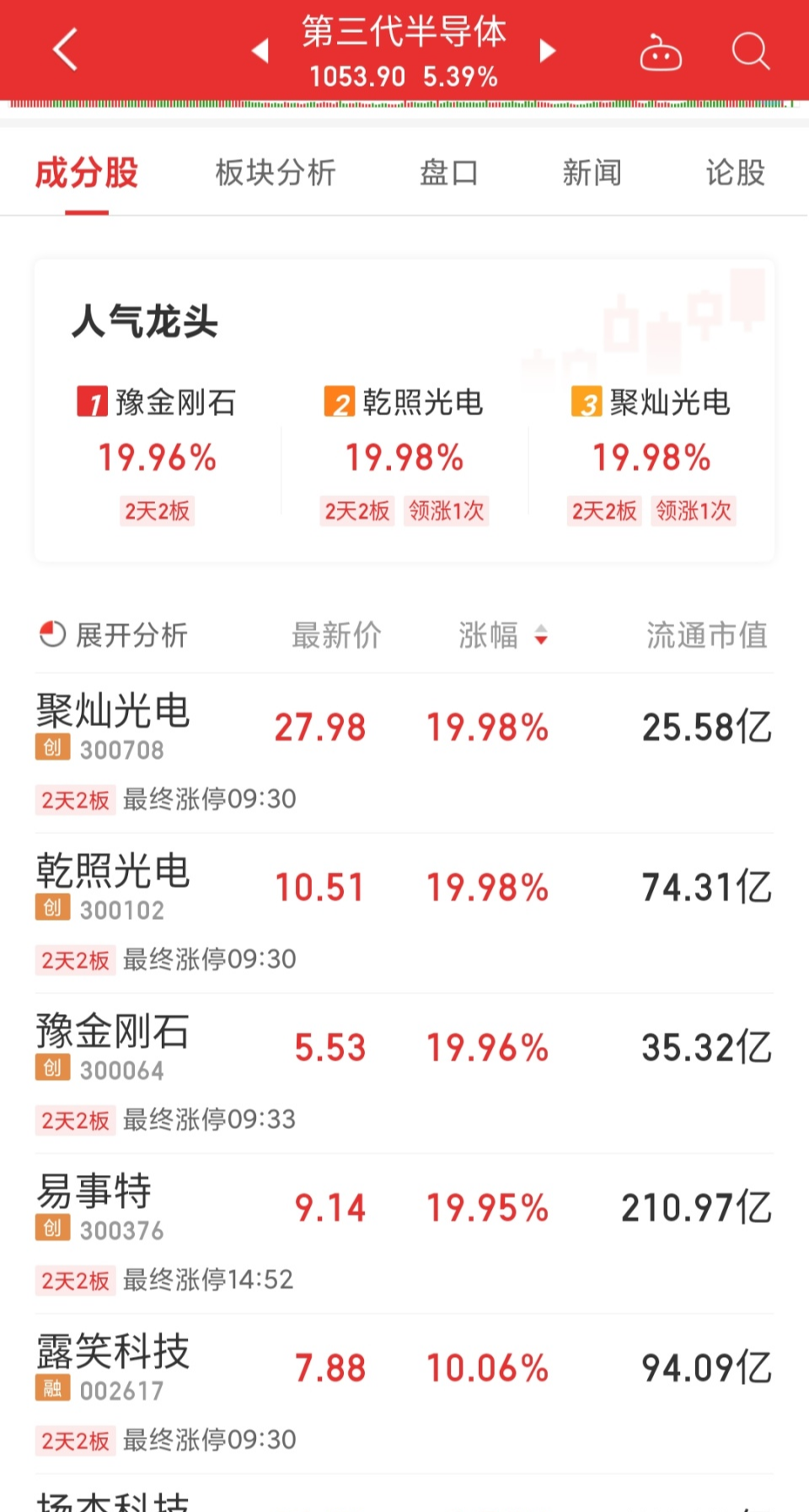Open 豫金刚石 from 人气龙头 panel
The height and width of the screenshot is (1512, 809).
click(173, 403)
